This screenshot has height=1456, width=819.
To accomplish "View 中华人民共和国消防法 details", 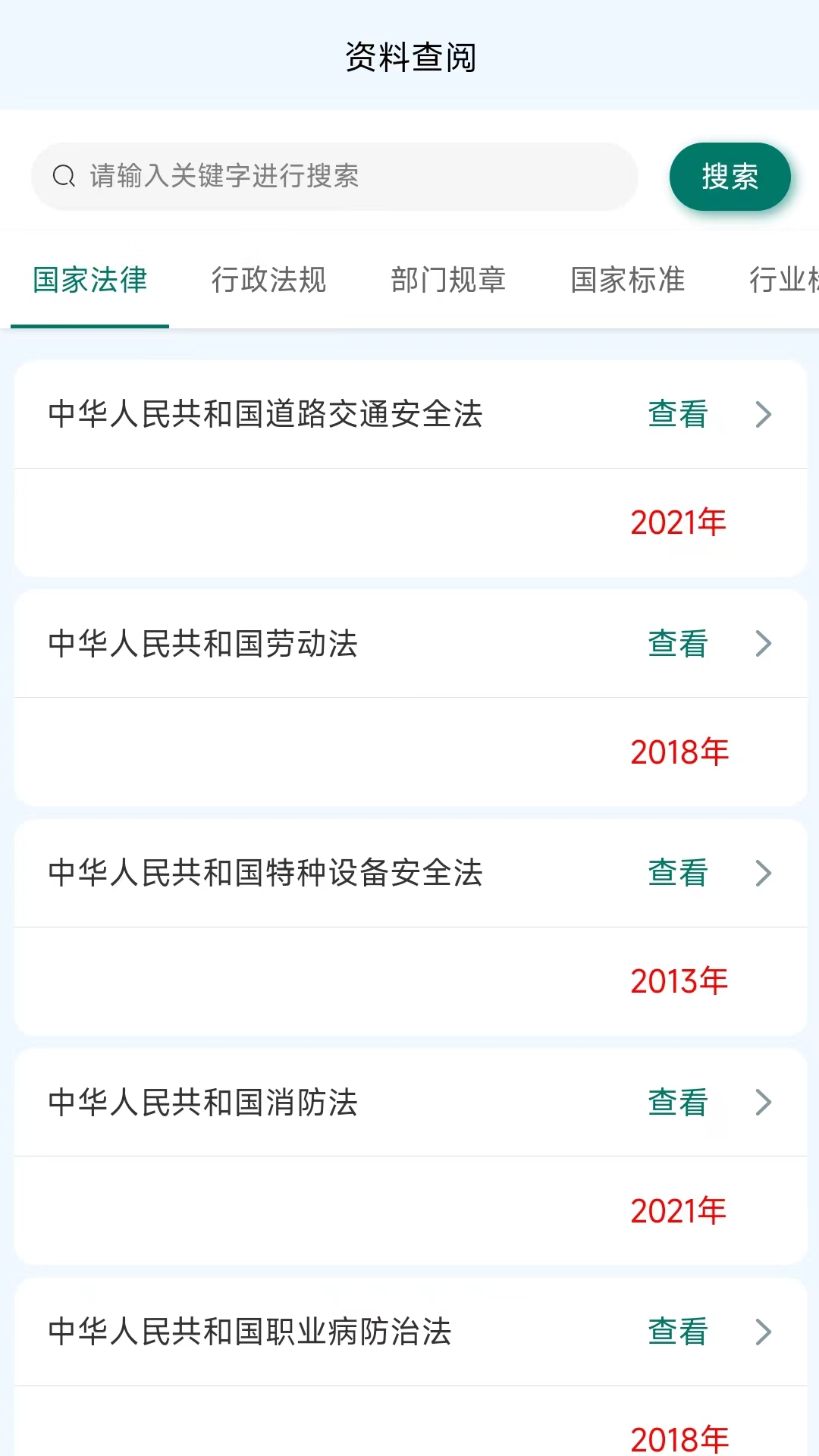I will (410, 1103).
